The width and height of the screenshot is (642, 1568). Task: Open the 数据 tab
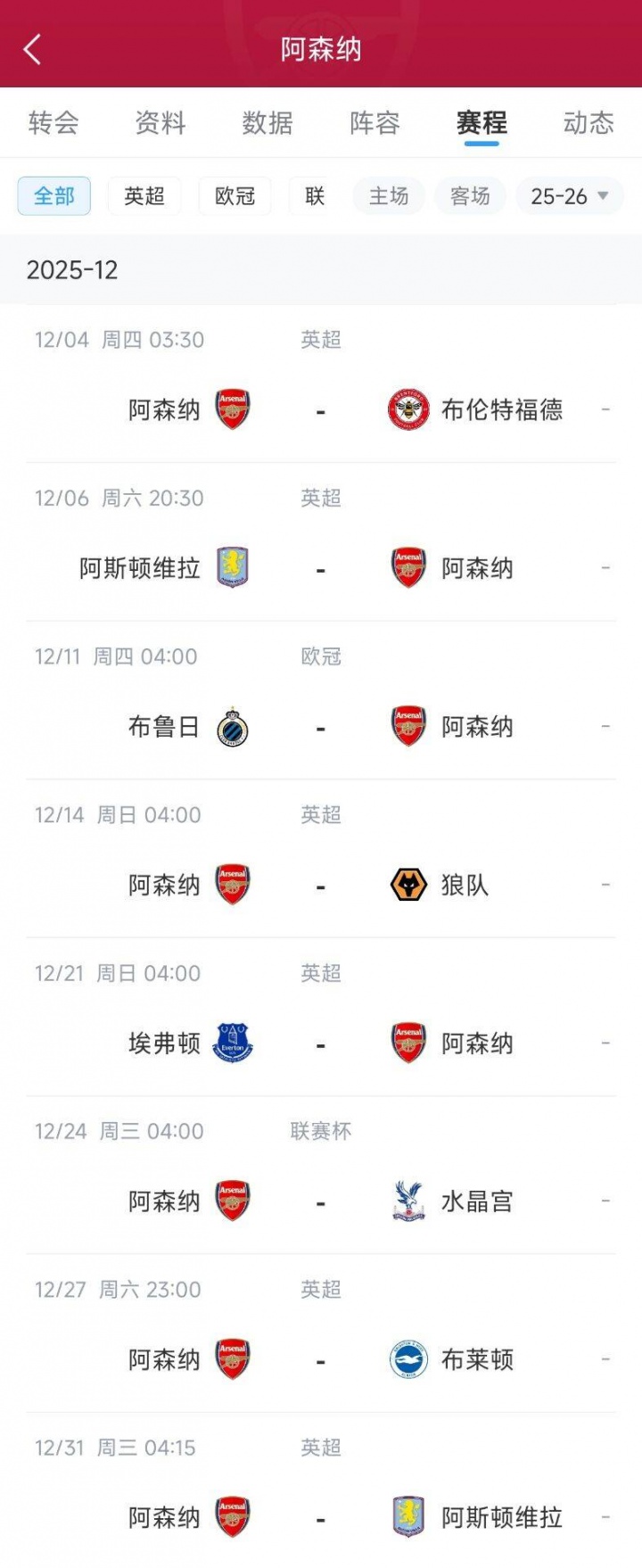click(x=267, y=123)
